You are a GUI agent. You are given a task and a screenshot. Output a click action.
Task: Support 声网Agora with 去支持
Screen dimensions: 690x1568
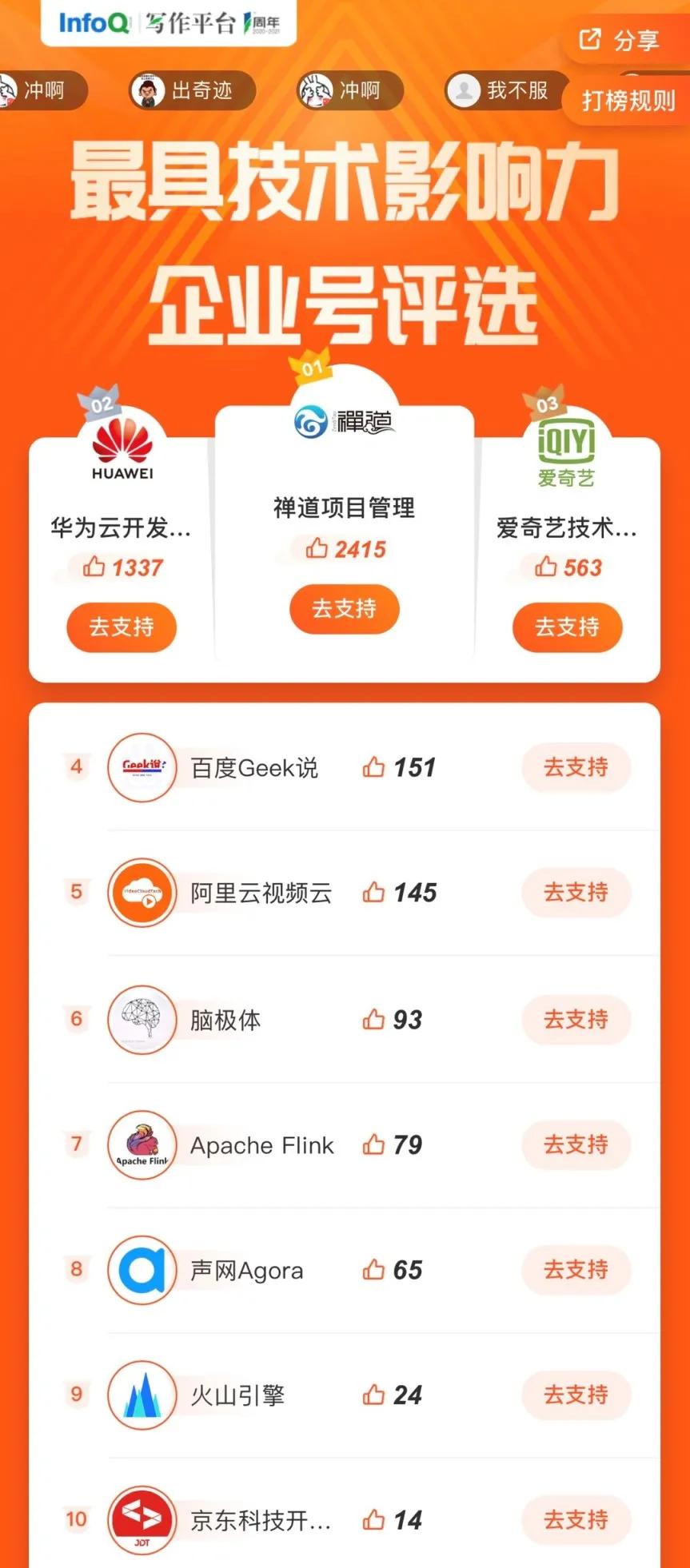[x=576, y=1269]
